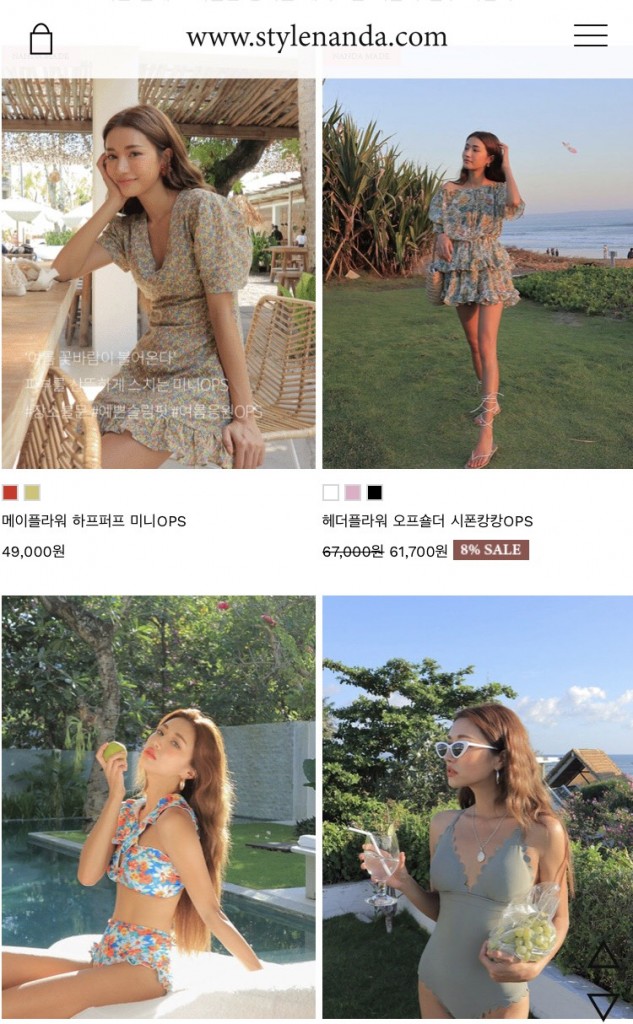Open the 메이플라워 하프퍼프 미니OPS product photo
This screenshot has width=633, height=1024.
159,273
